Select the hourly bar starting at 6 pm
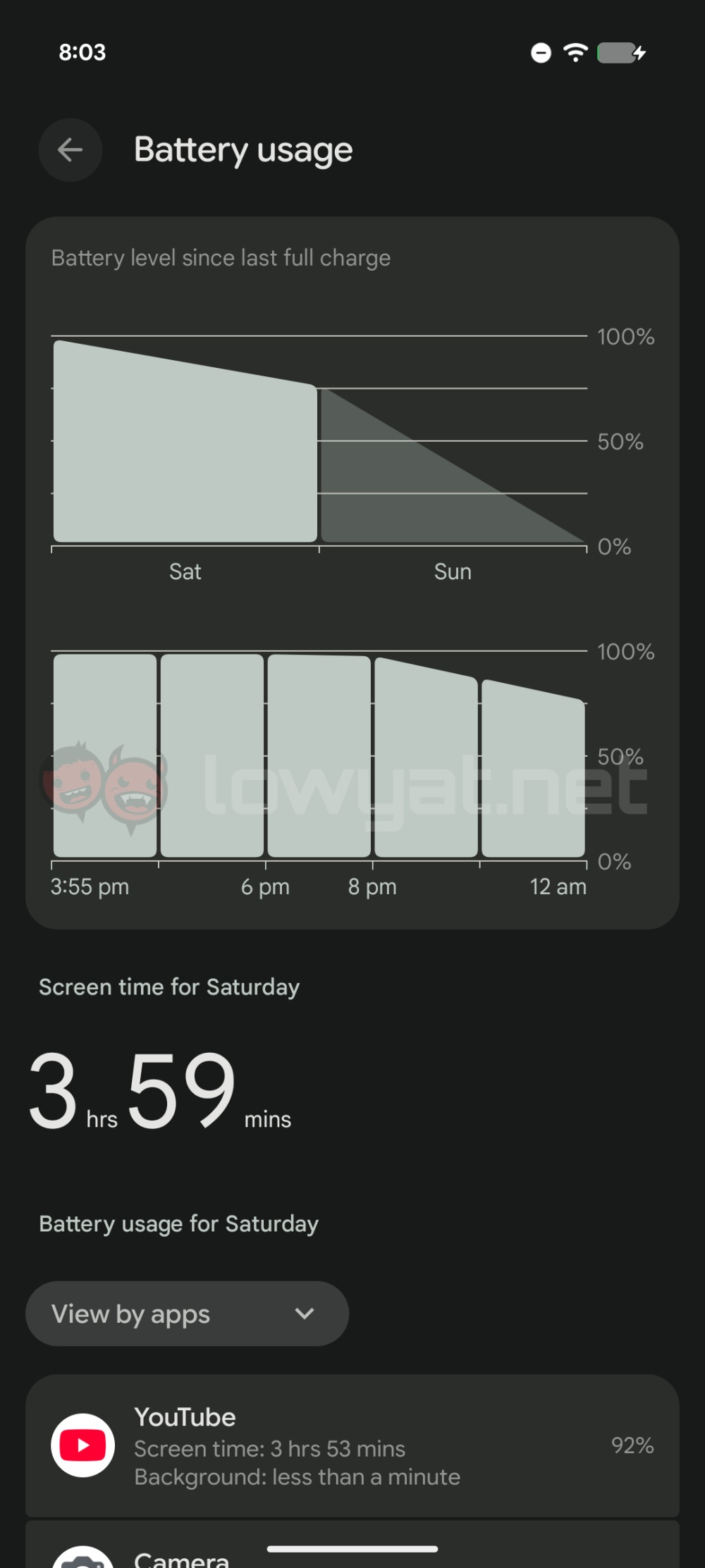705x1568 pixels. 319,755
